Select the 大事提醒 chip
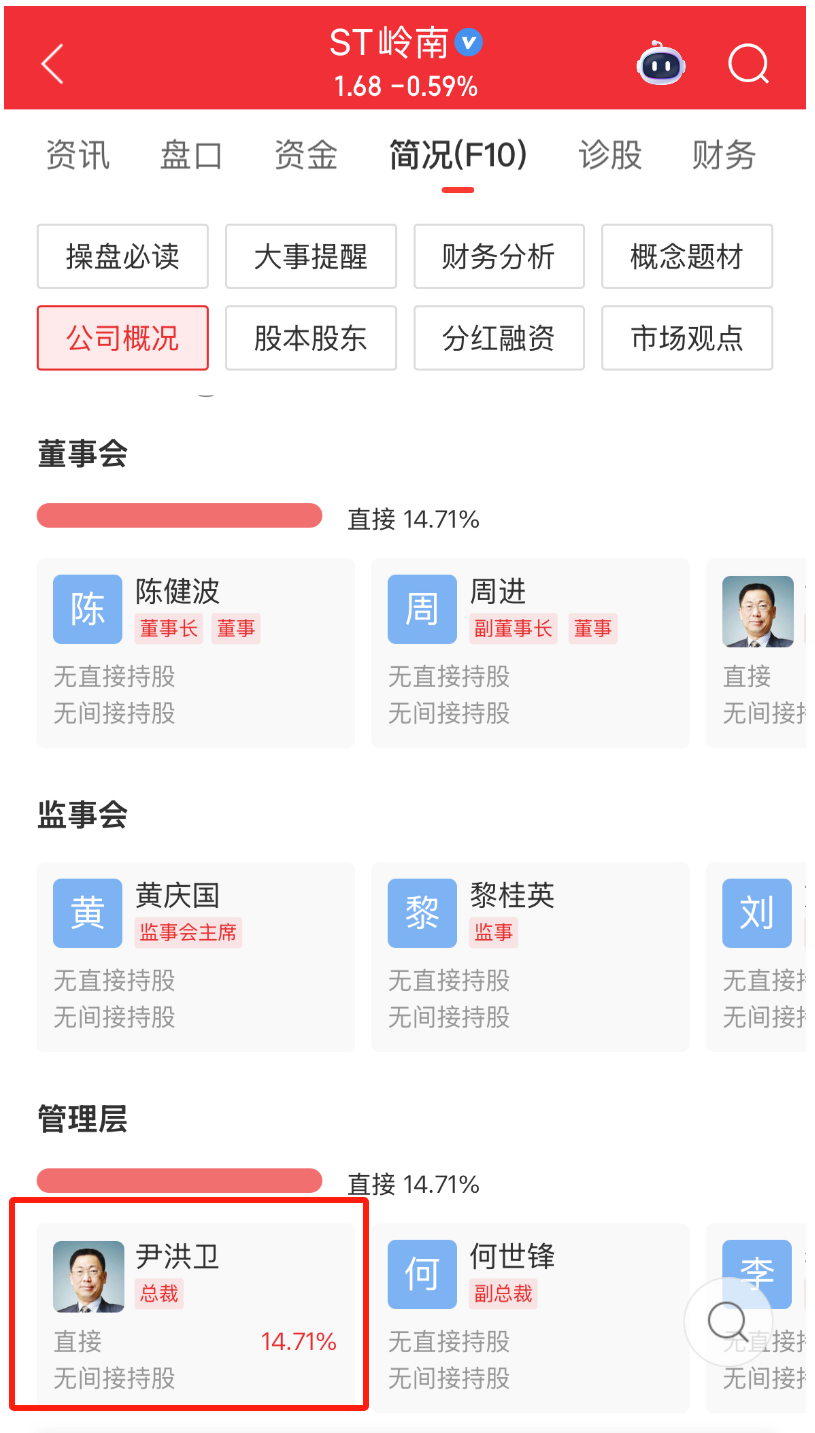The image size is (815, 1433). coord(311,257)
